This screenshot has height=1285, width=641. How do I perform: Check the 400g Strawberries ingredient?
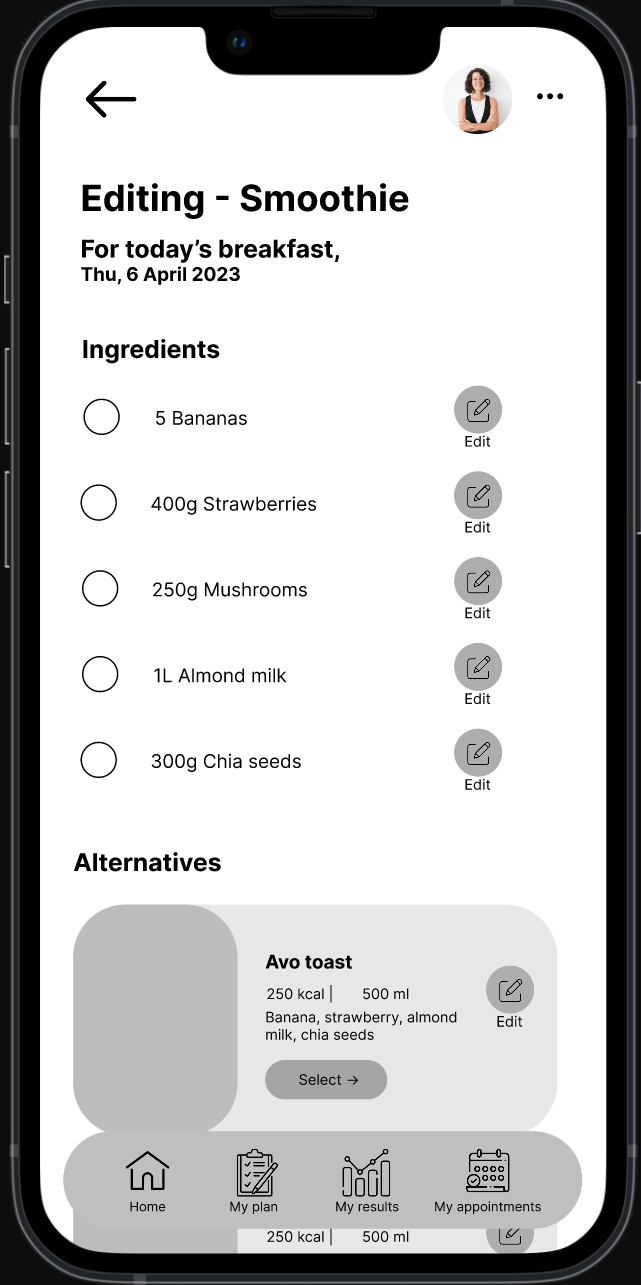99,503
